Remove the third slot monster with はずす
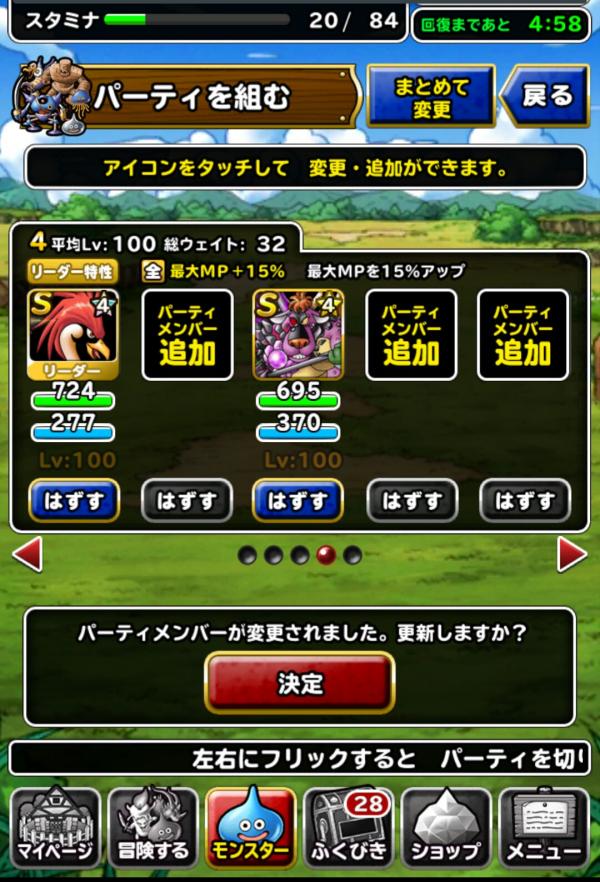 point(299,501)
